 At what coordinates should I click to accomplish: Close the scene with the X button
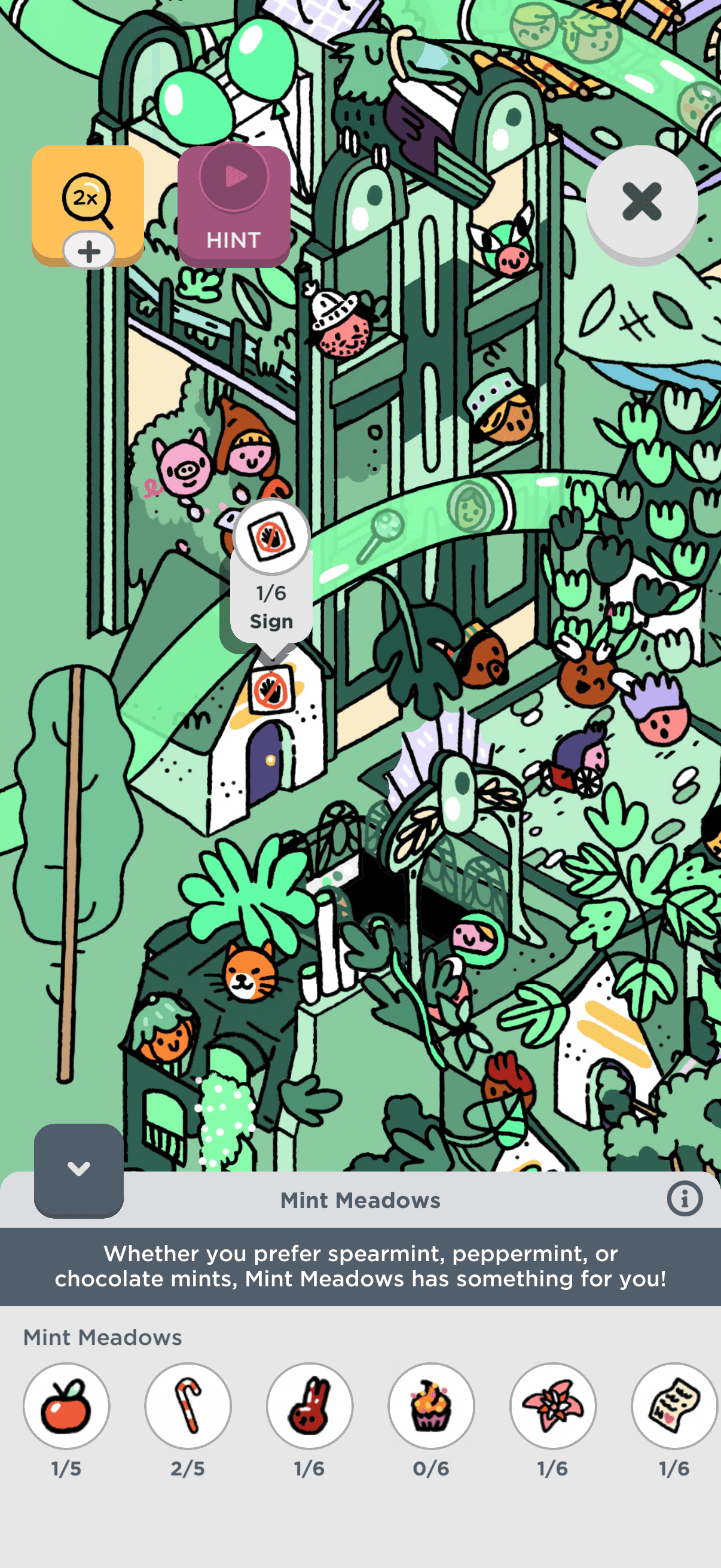641,202
